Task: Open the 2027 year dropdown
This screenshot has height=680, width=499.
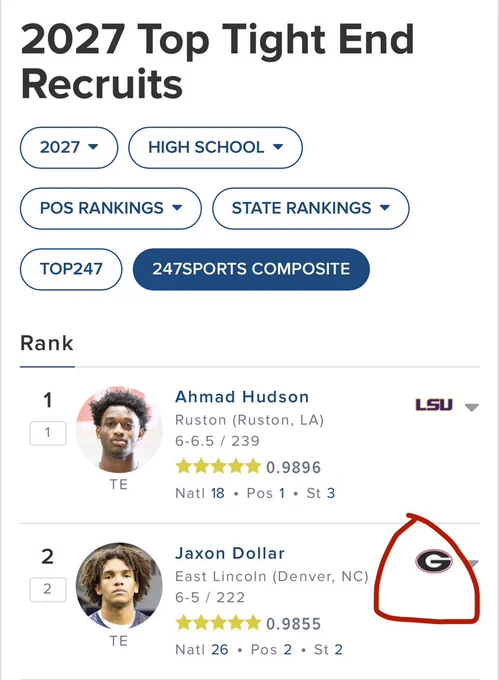Action: (69, 147)
